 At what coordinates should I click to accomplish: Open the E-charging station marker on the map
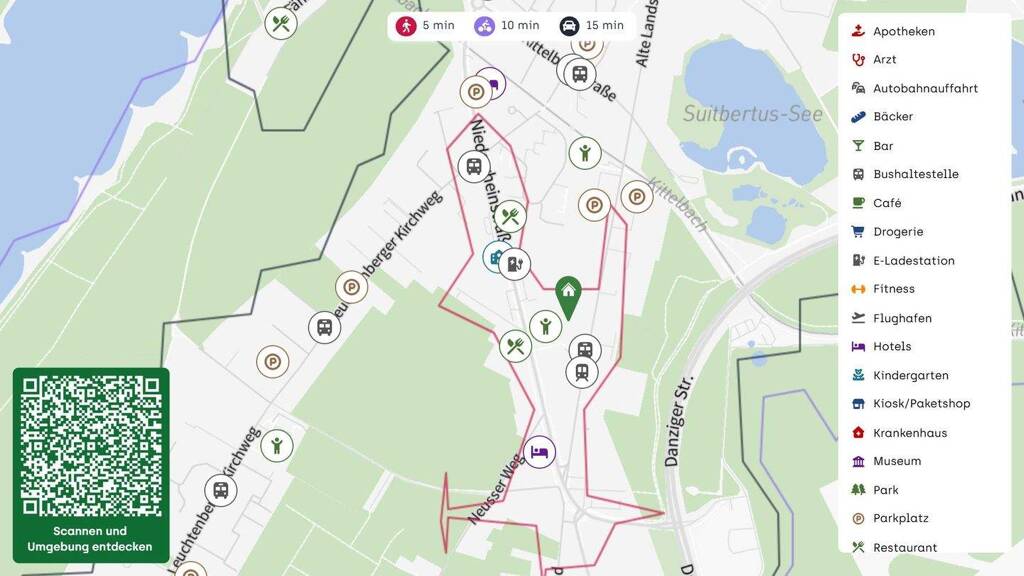tap(515, 264)
